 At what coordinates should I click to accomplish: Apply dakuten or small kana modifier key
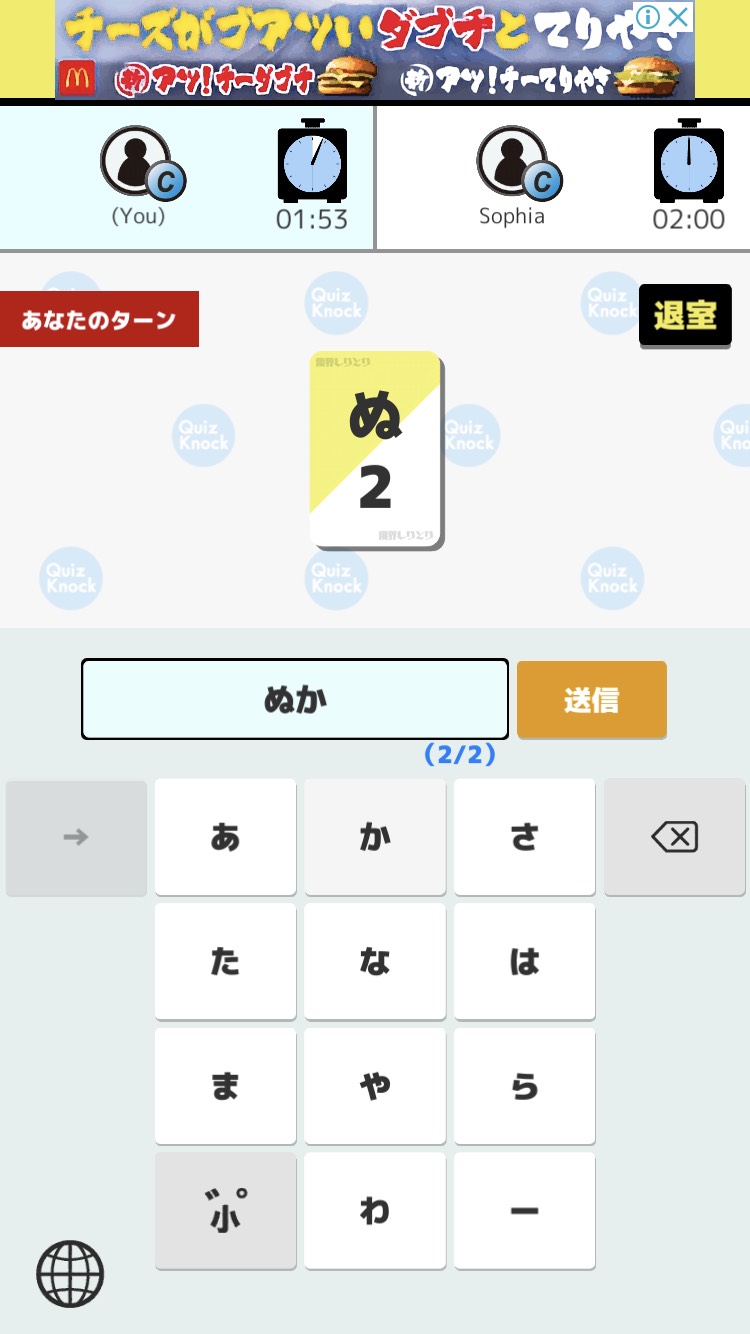(225, 1210)
